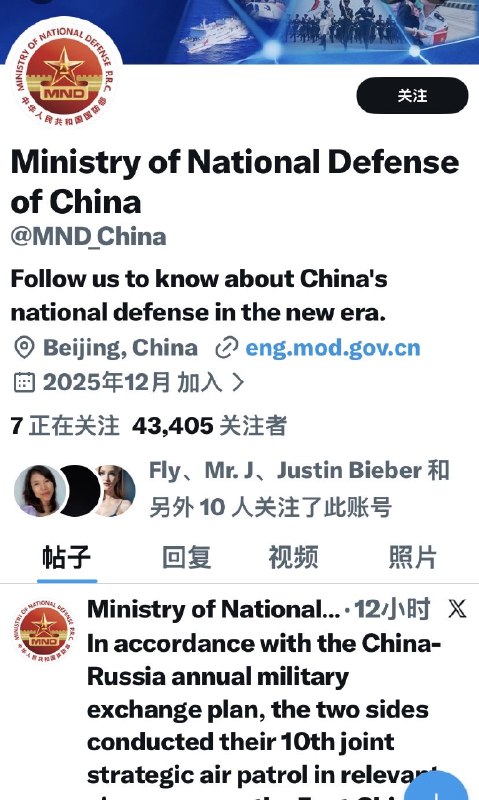Select the 帖子 tab
Image resolution: width=479 pixels, height=800 pixels.
click(67, 557)
